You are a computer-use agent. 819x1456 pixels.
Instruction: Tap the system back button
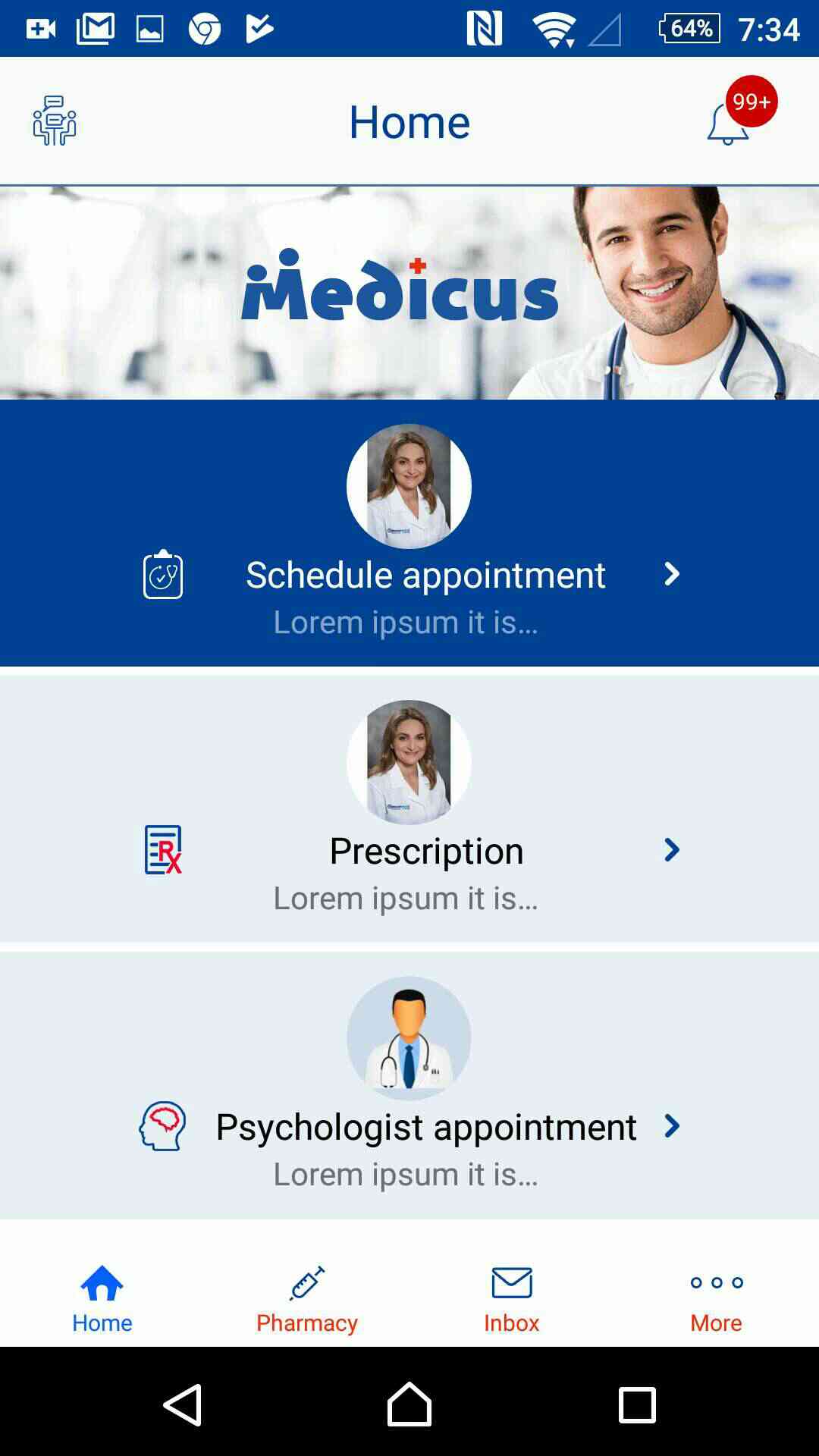pyautogui.click(x=183, y=1404)
